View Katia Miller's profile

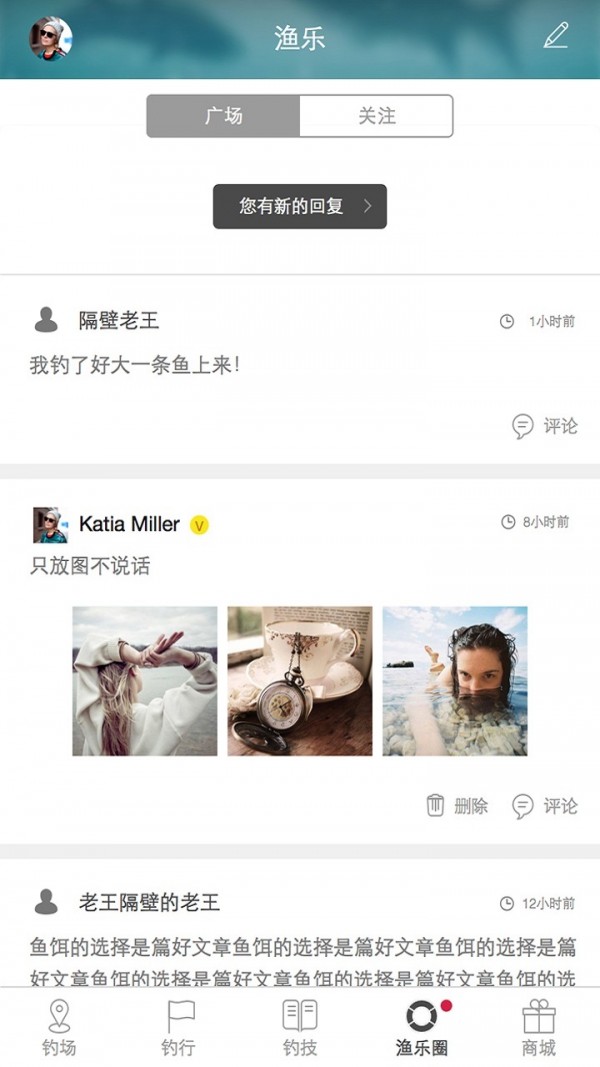pos(129,524)
